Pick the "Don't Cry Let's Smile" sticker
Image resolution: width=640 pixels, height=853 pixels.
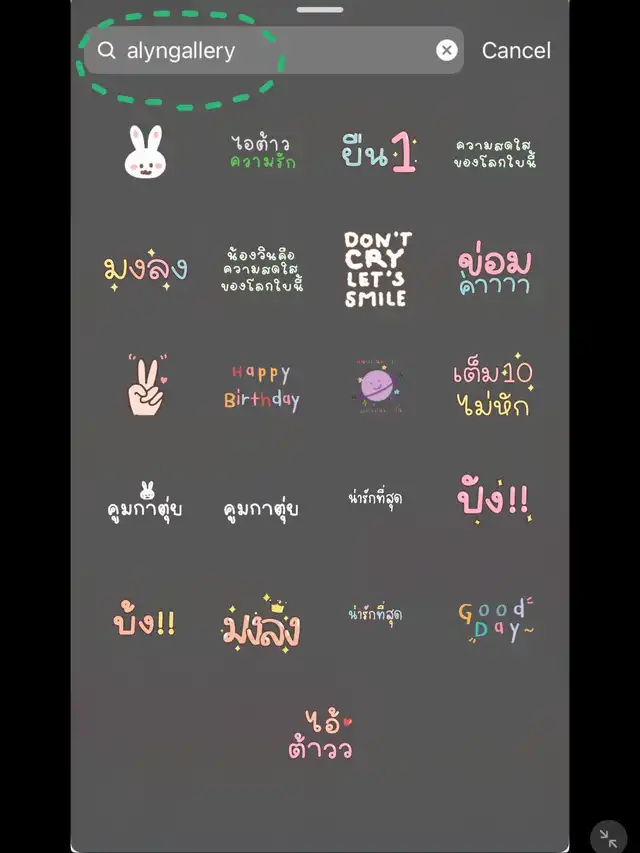point(377,269)
